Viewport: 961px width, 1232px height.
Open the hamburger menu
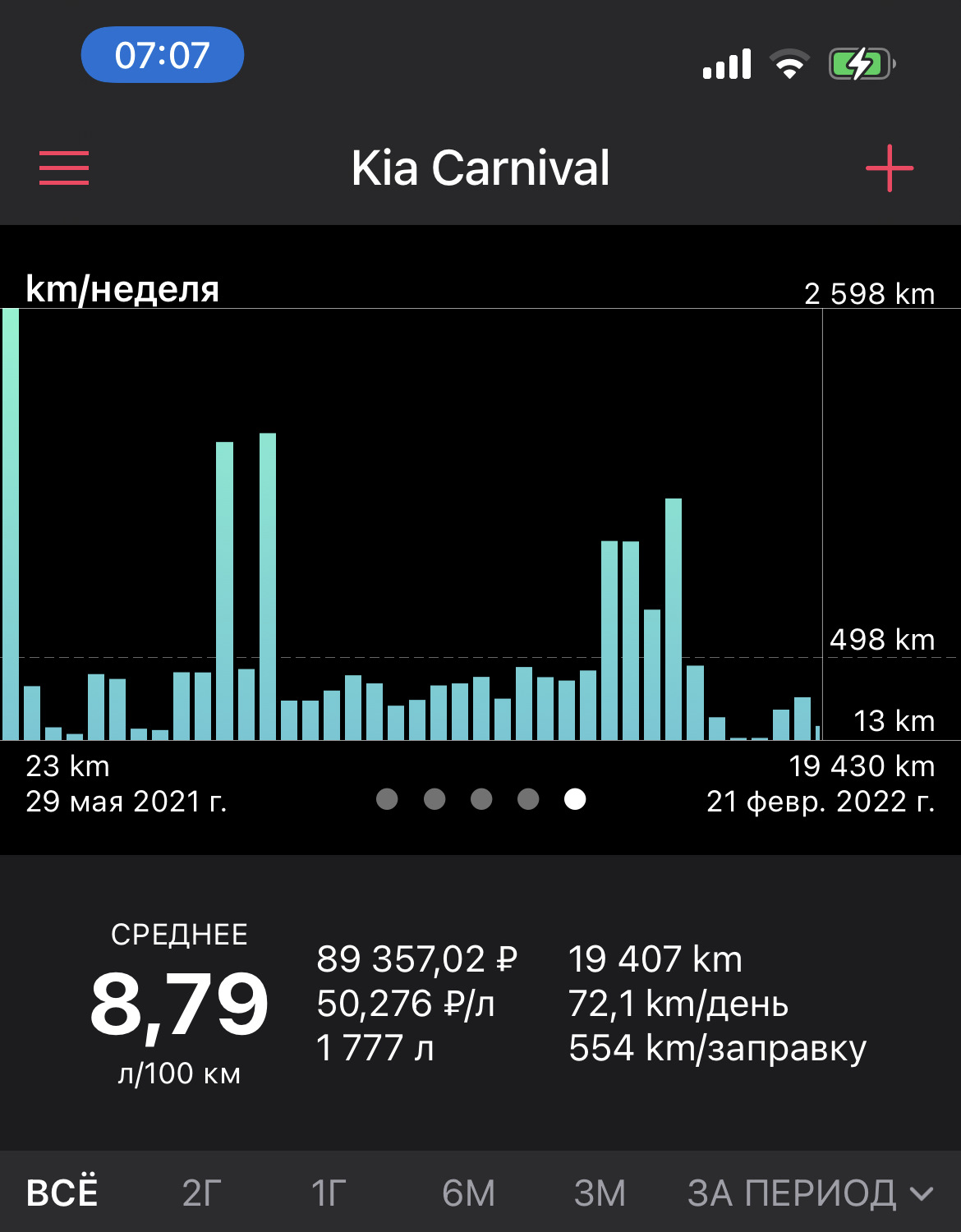coord(64,168)
